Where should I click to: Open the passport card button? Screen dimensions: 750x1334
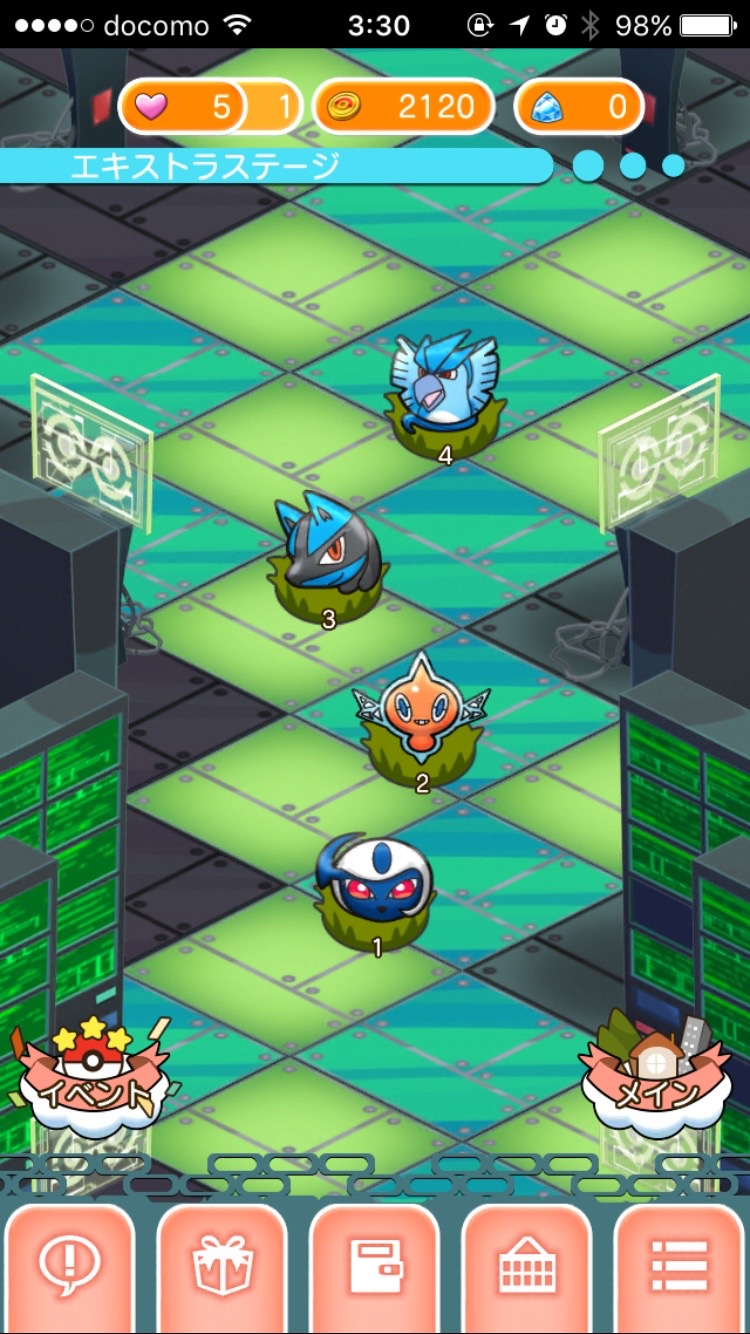(x=375, y=1268)
